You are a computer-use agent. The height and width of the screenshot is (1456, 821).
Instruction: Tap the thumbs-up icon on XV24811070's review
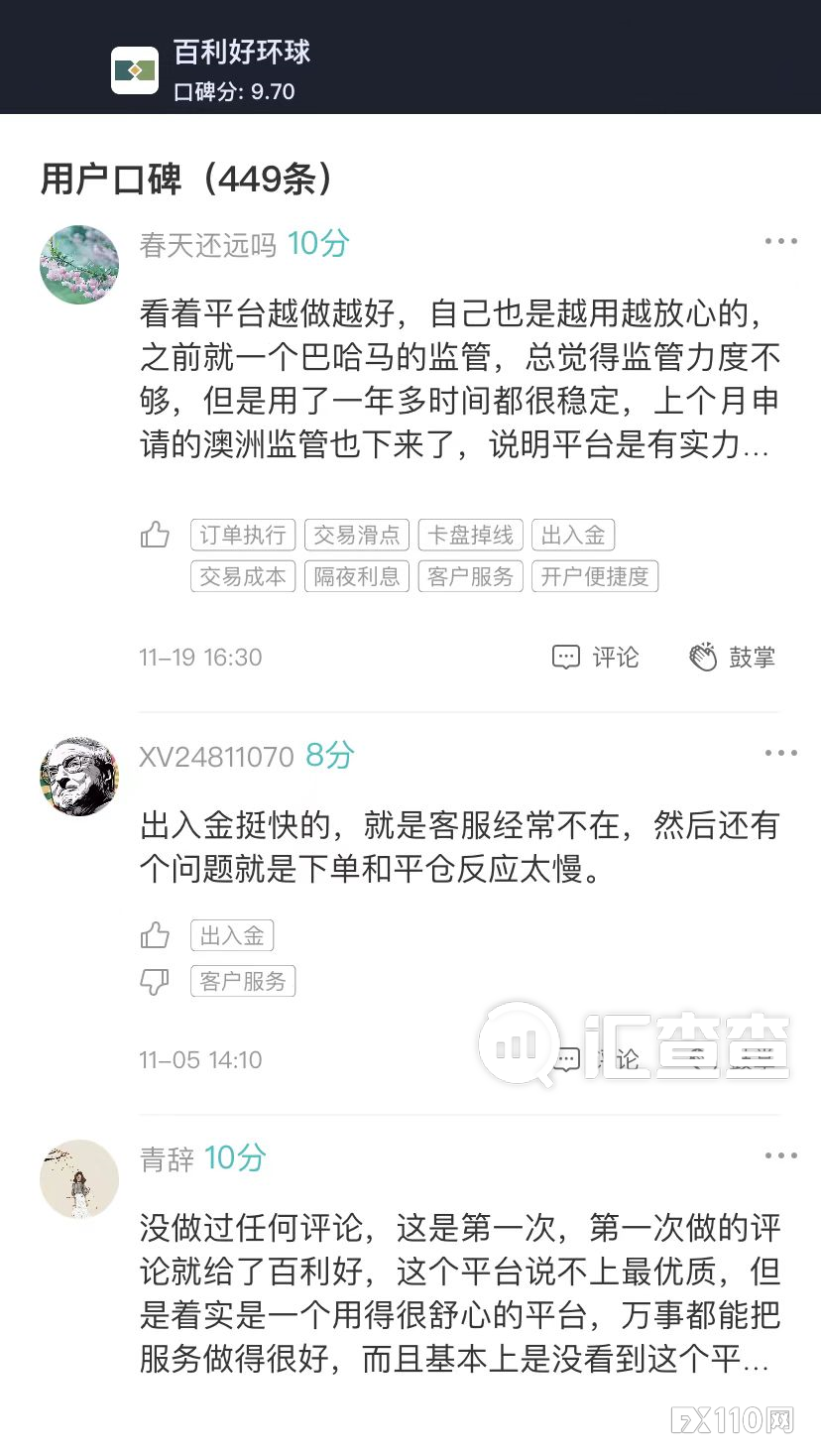(x=154, y=934)
